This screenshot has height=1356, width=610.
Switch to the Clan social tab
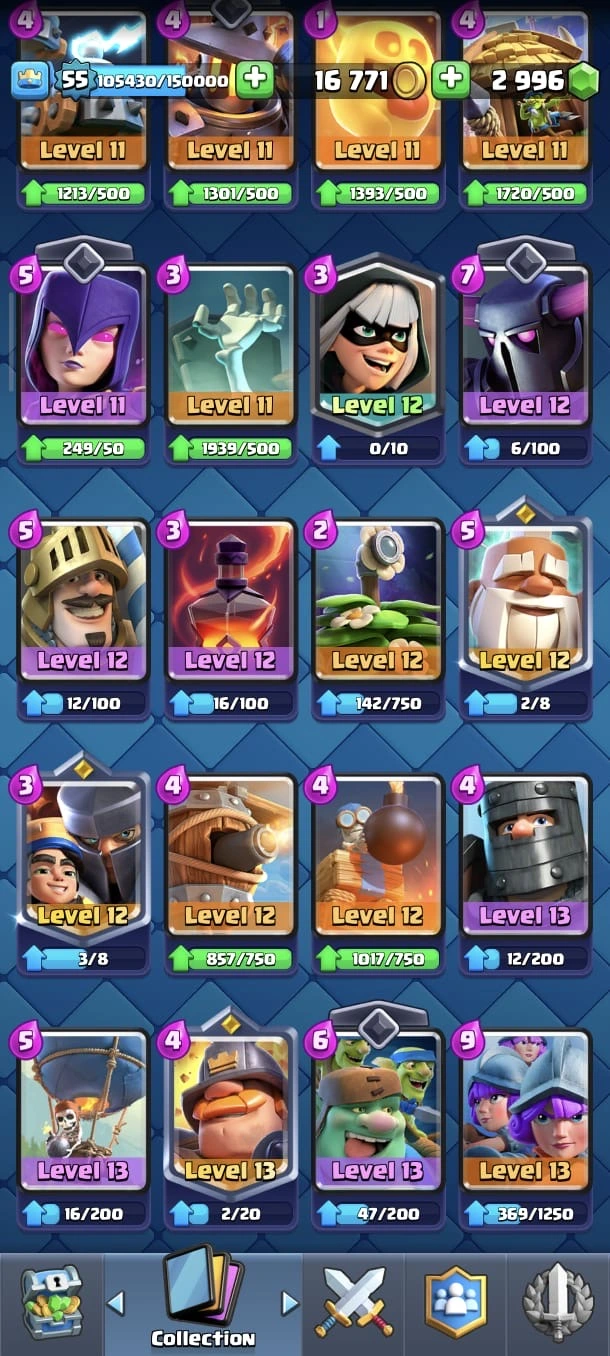click(x=456, y=1302)
